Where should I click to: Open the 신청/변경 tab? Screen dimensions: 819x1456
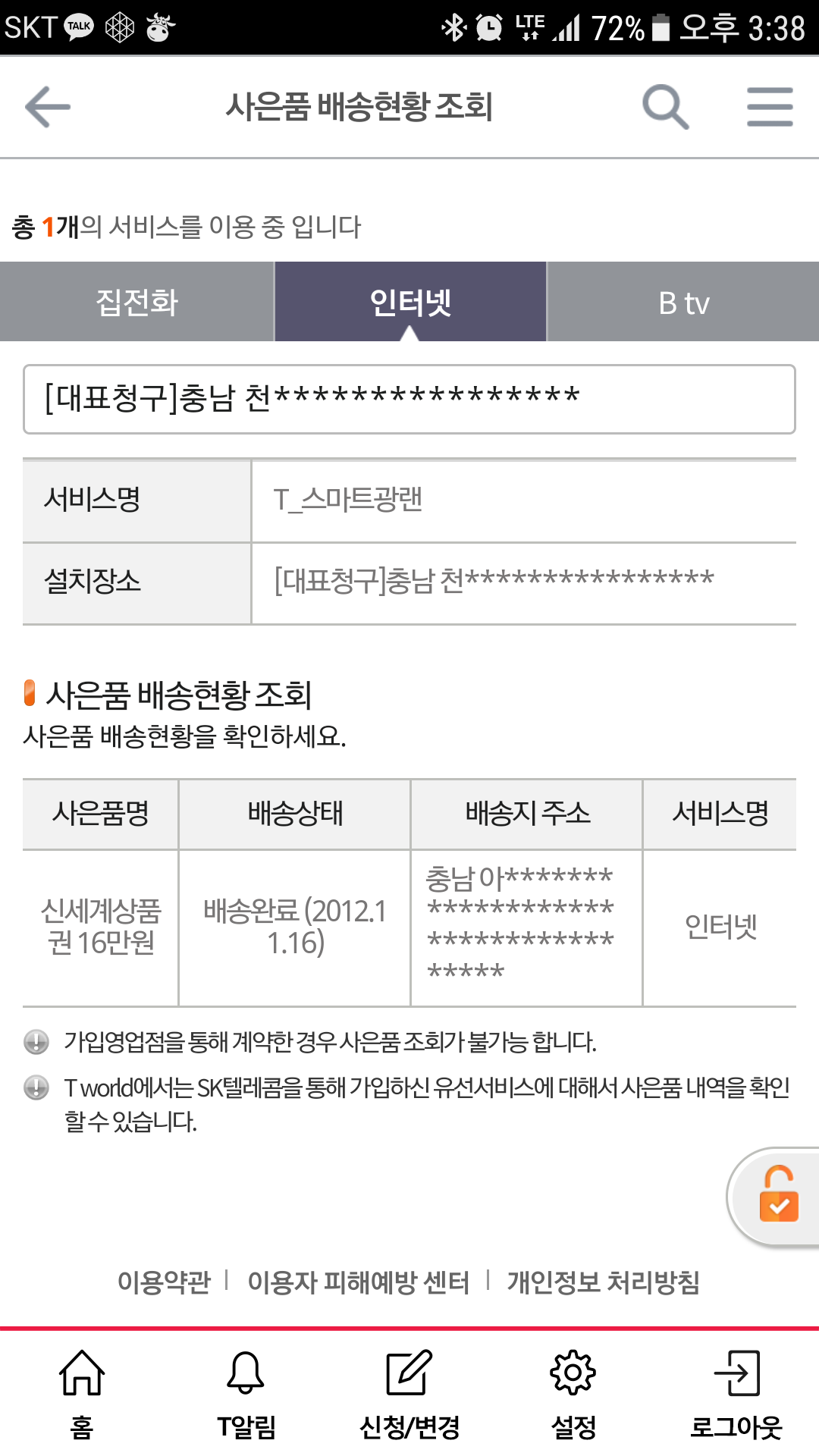click(409, 1394)
